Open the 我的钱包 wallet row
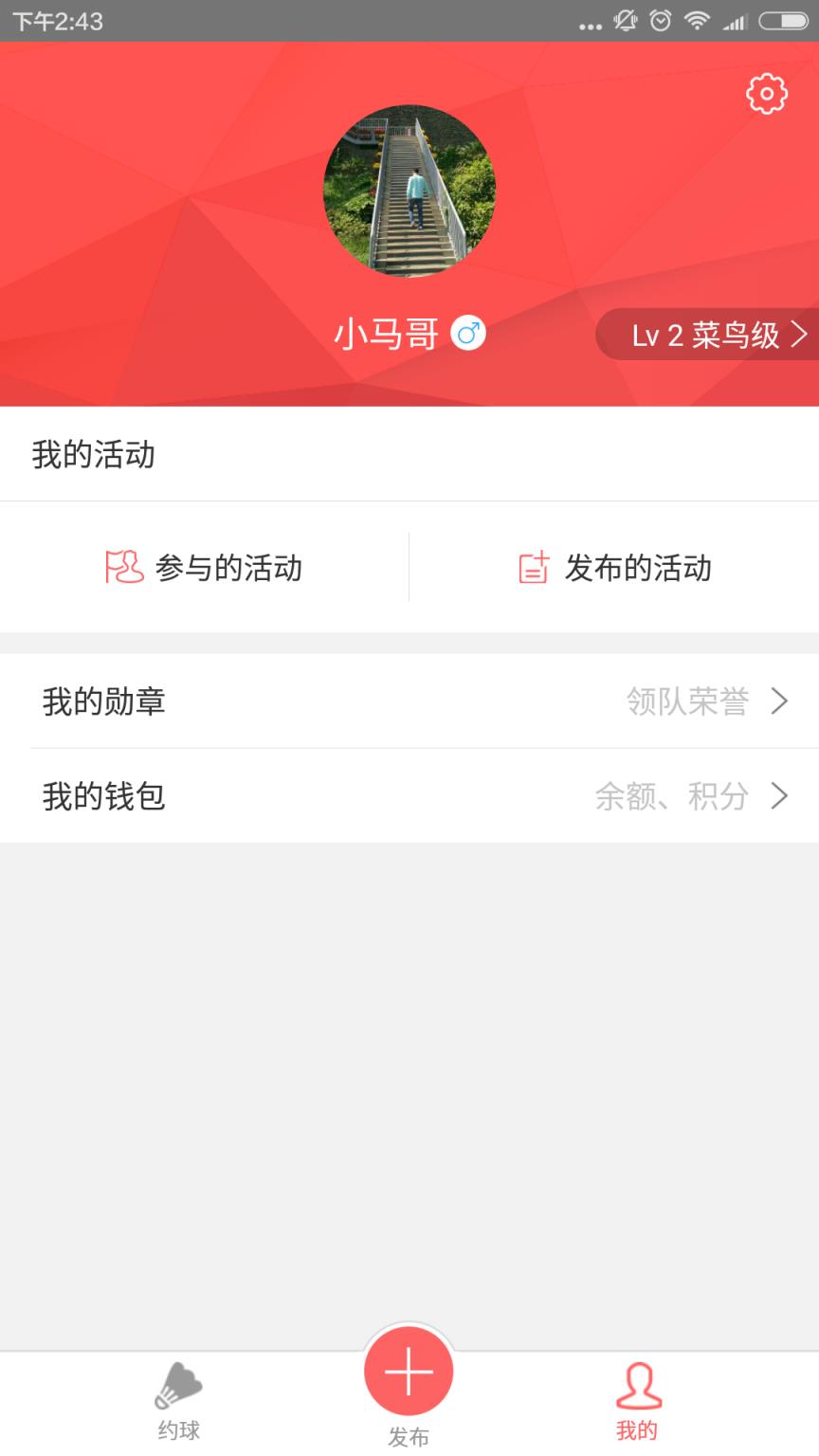 pos(104,796)
